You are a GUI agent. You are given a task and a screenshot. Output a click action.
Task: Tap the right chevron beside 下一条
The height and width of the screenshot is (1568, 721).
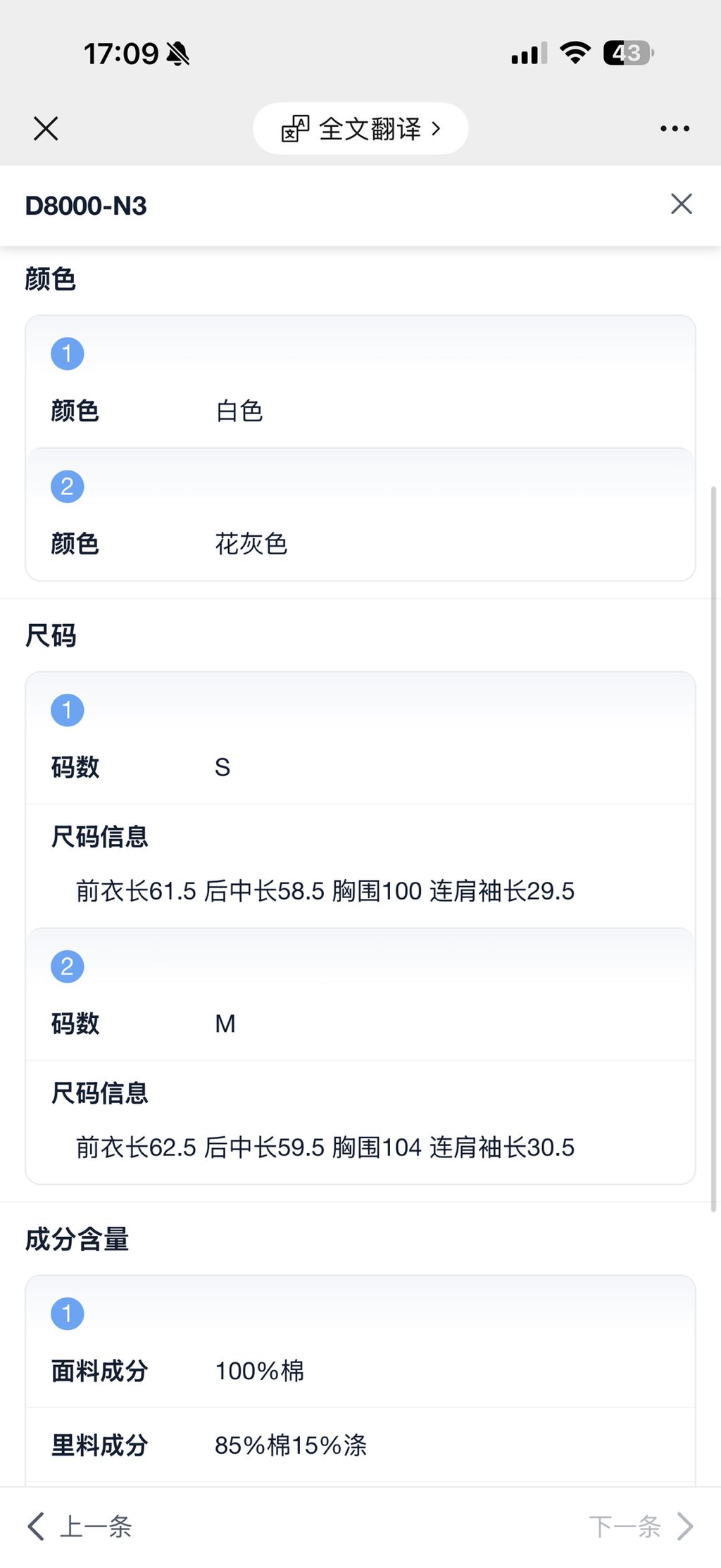684,1526
